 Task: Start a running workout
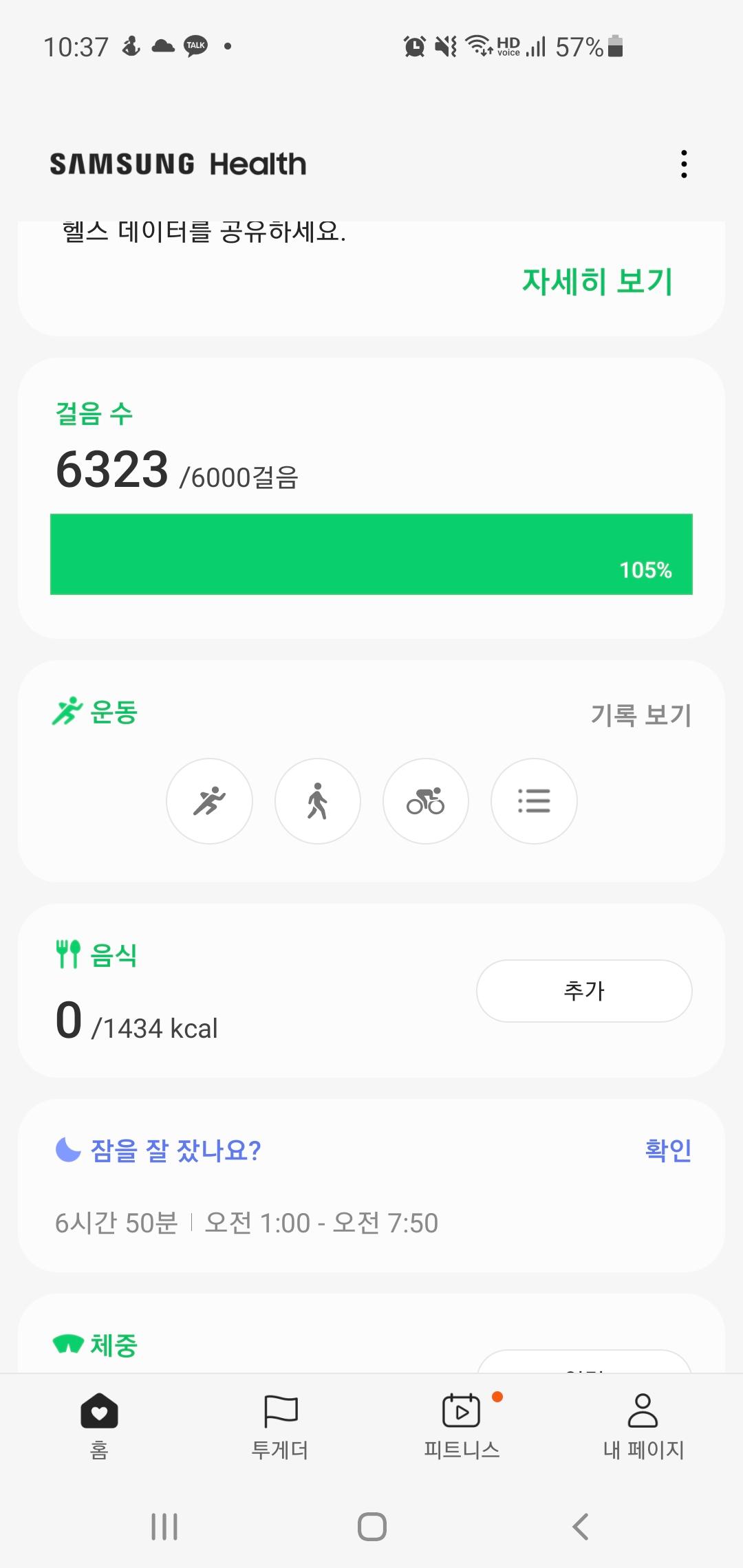(x=209, y=801)
